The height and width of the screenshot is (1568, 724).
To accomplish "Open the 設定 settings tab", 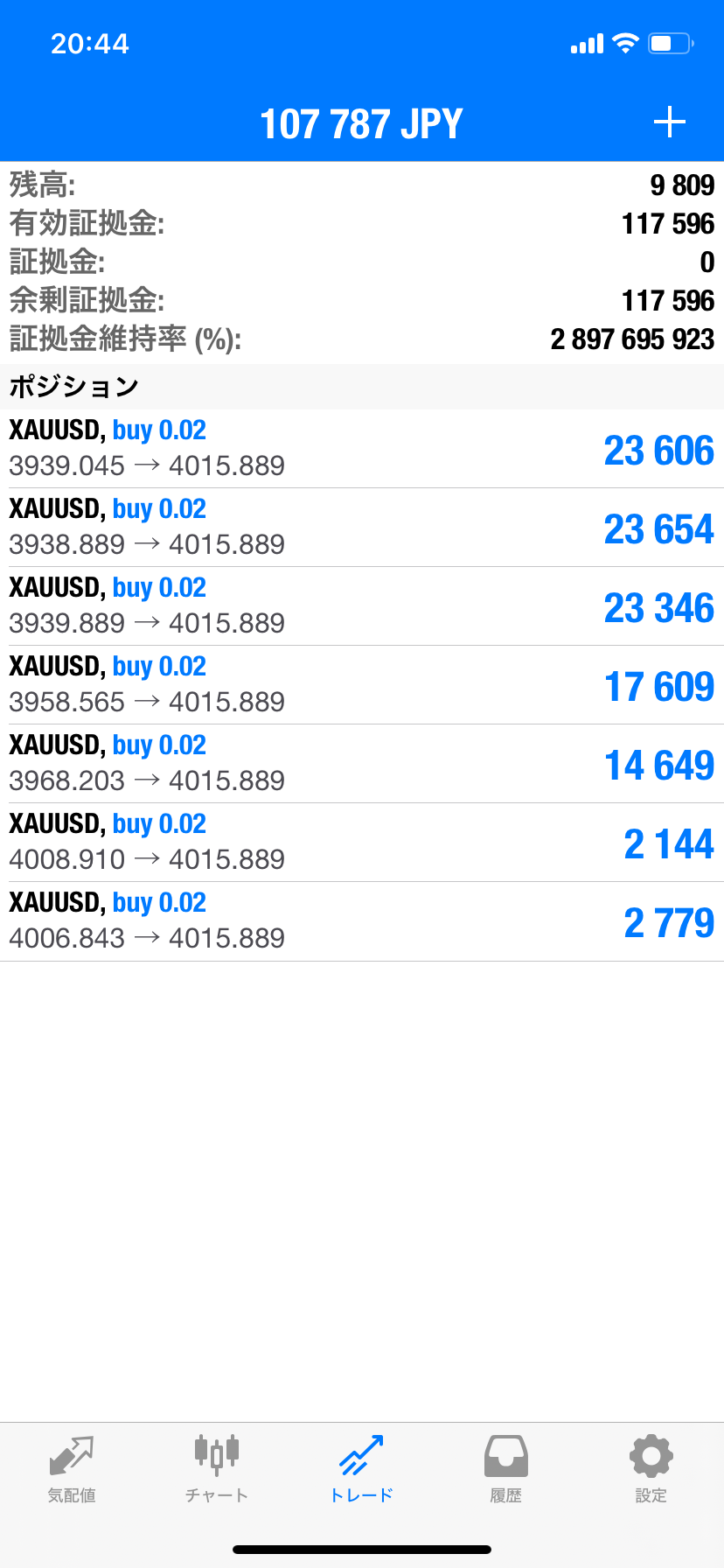I will 651,1470.
